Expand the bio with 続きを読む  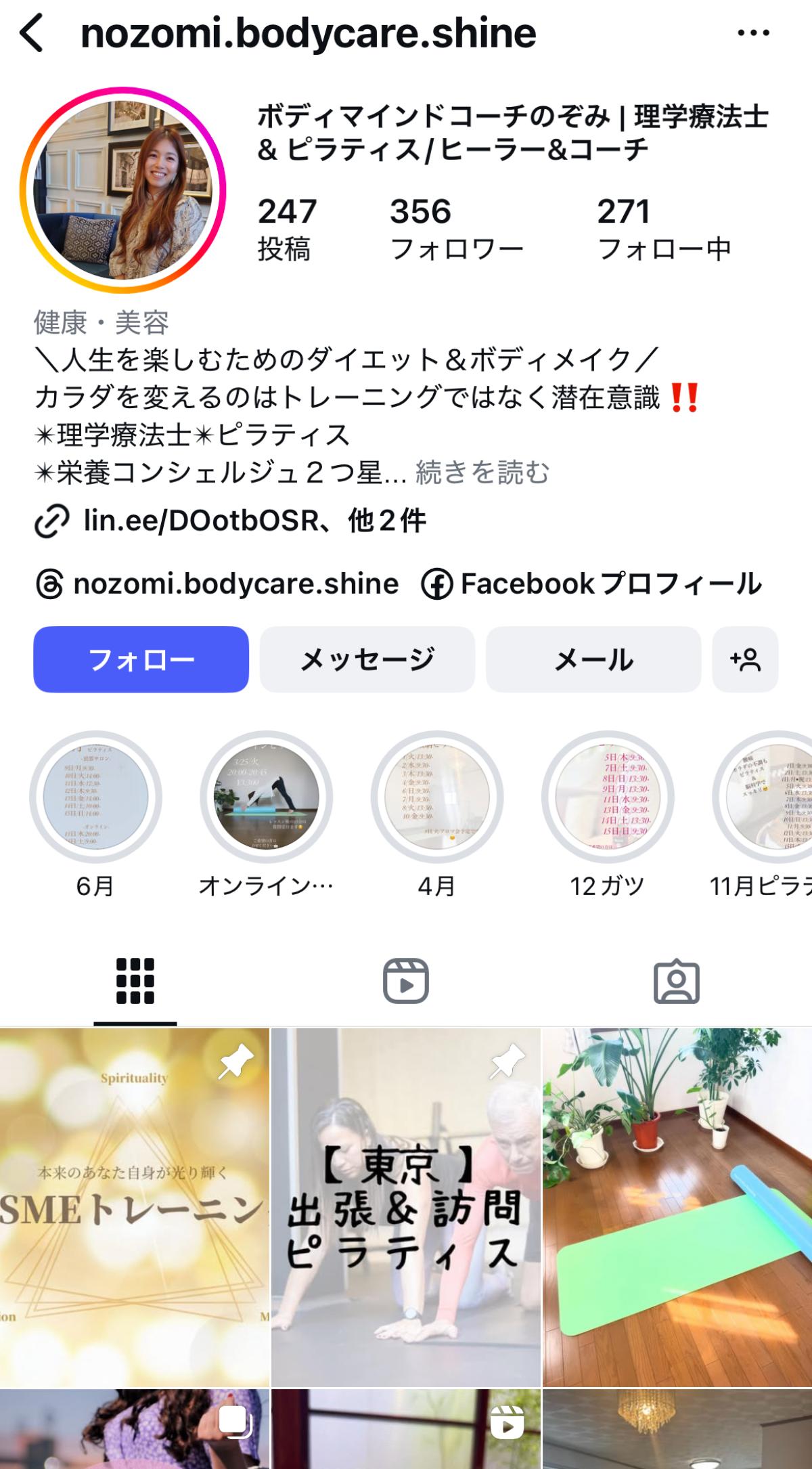click(482, 473)
